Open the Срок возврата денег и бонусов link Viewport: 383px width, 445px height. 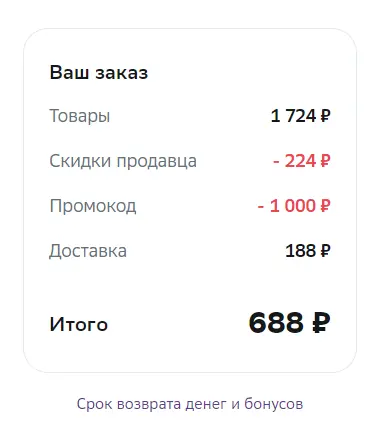(190, 404)
